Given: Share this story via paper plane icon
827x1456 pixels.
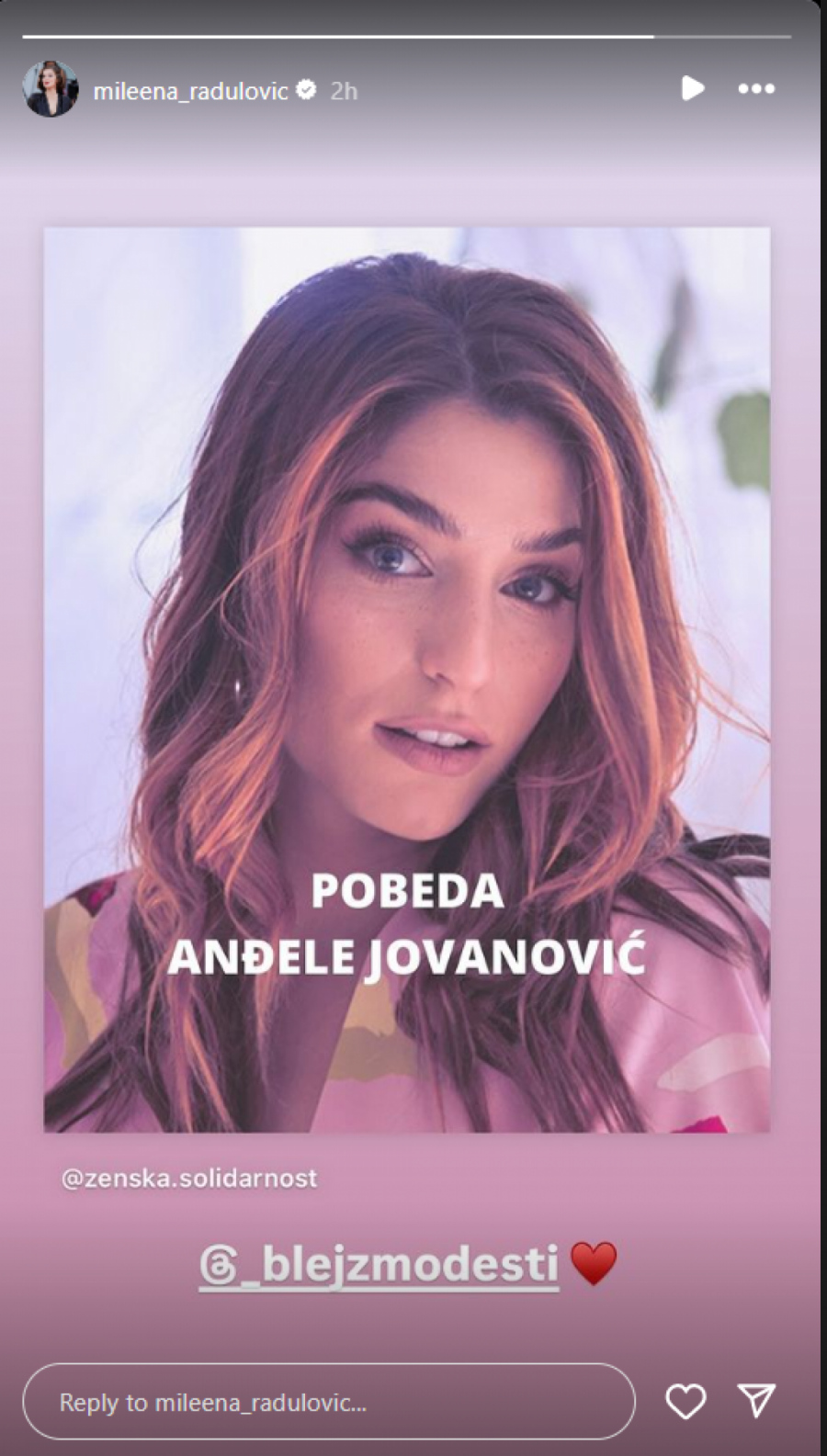Looking at the screenshot, I should click(757, 1401).
